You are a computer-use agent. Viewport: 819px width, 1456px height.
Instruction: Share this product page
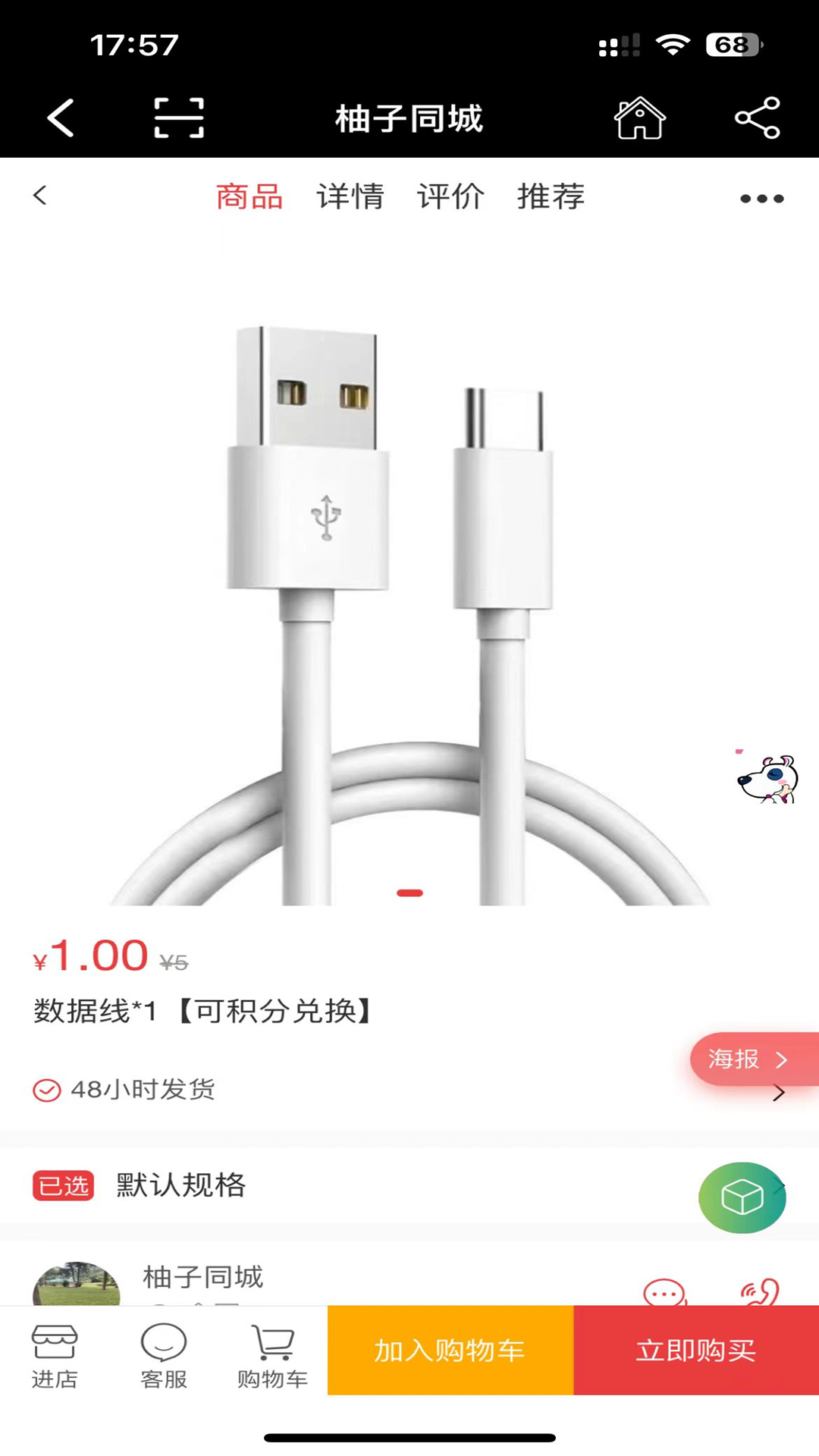point(757,118)
